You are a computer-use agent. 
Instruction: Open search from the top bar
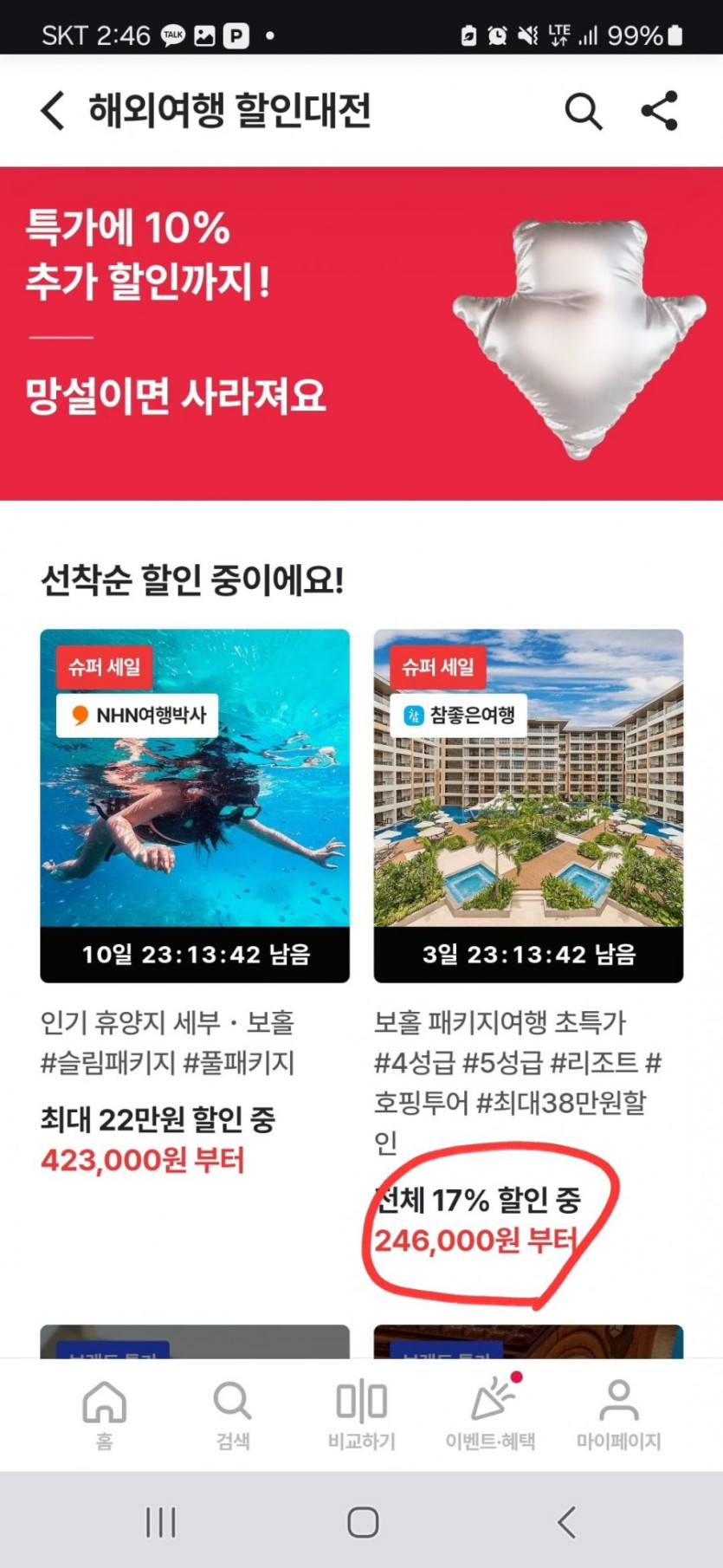point(583,111)
